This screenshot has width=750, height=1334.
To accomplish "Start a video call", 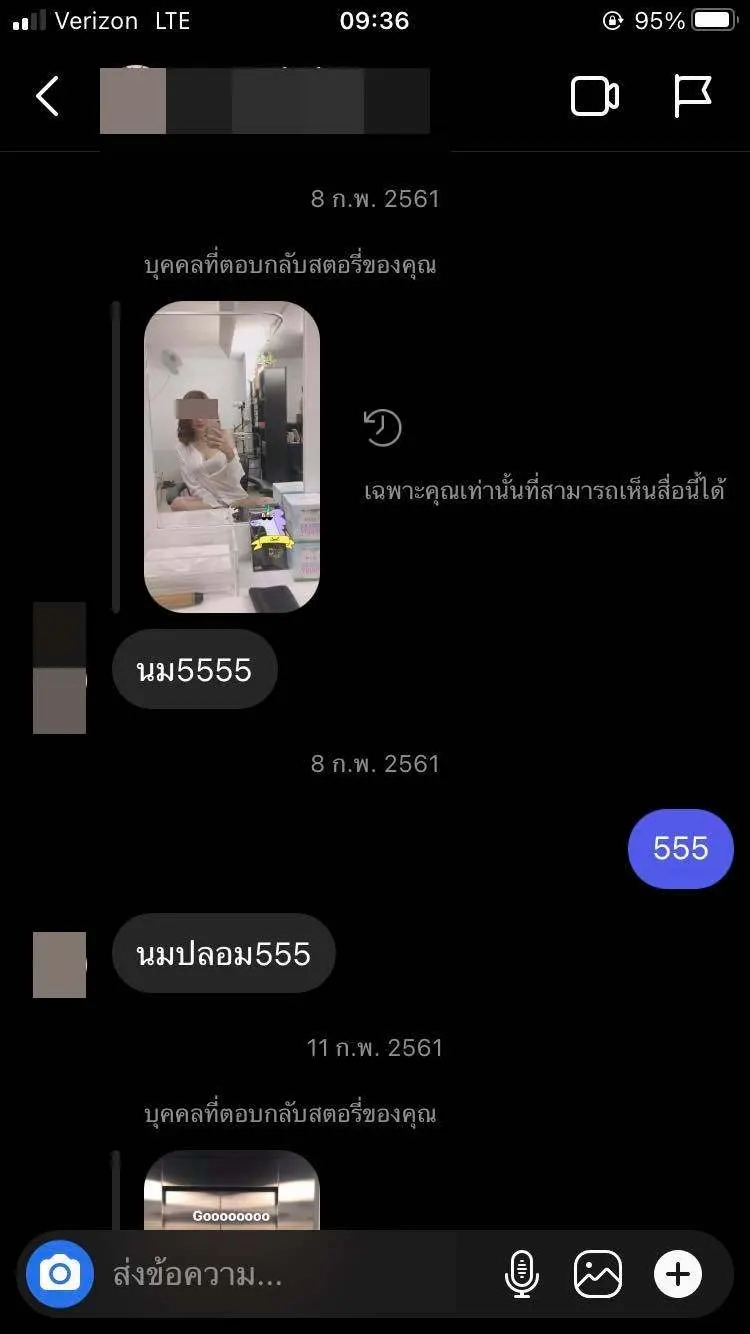I will point(595,97).
